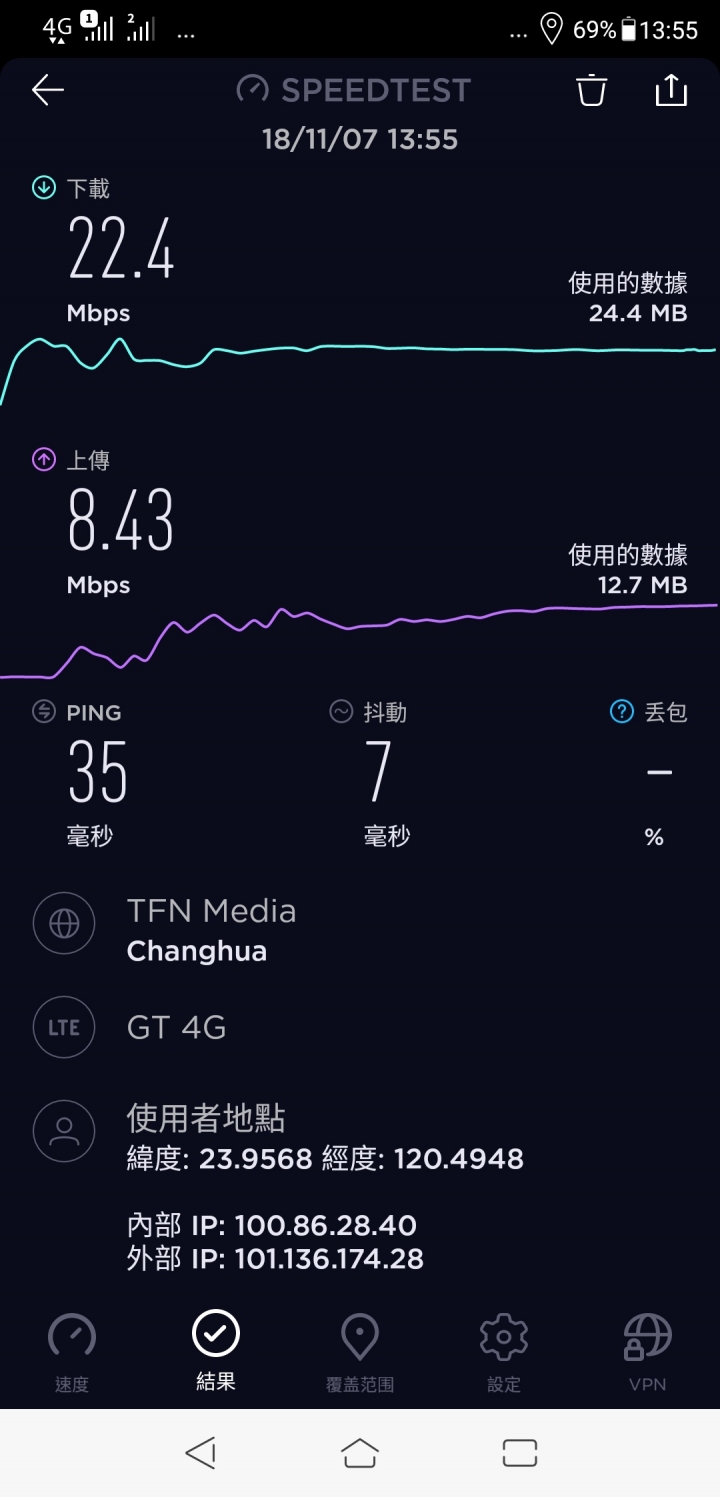Select the 結果 tab

216,1352
